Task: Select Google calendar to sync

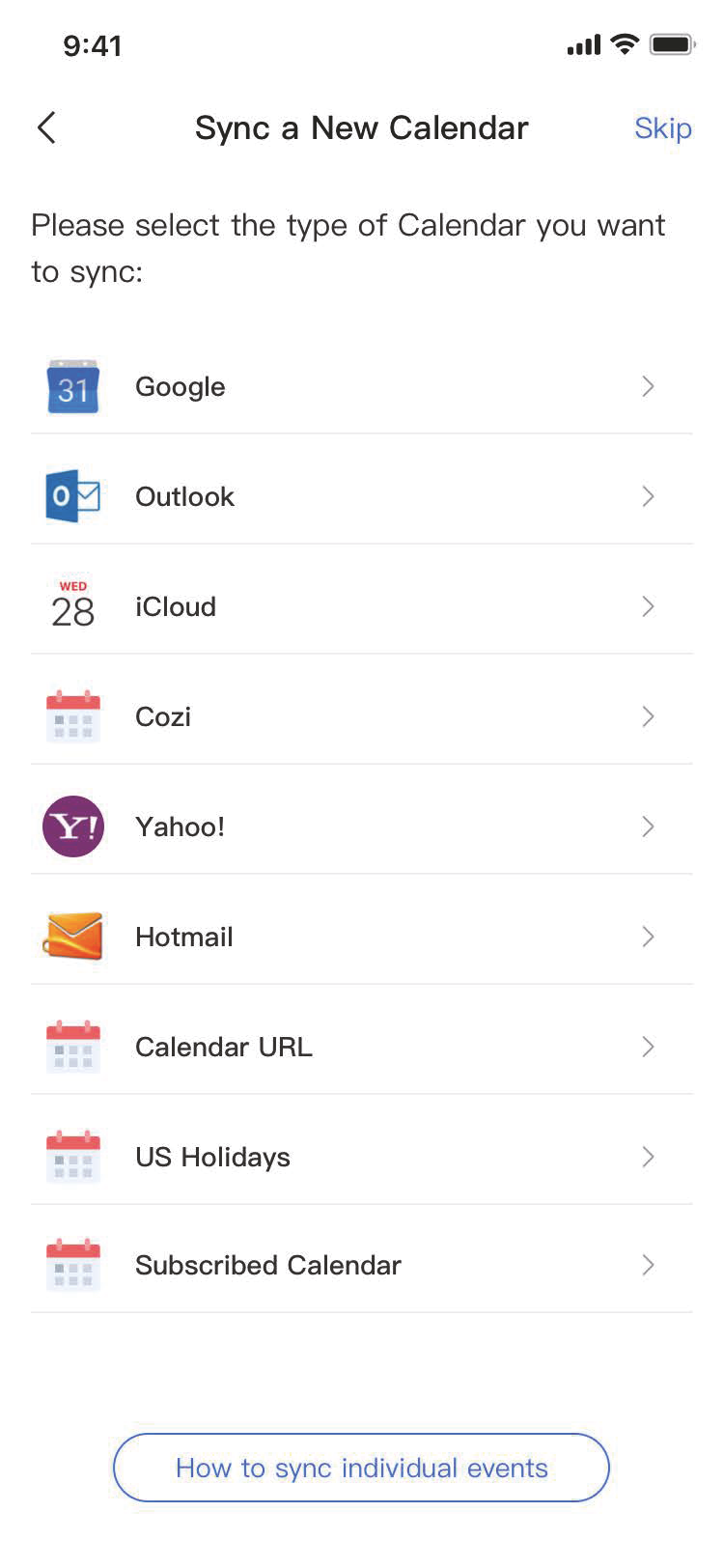Action: pos(361,387)
